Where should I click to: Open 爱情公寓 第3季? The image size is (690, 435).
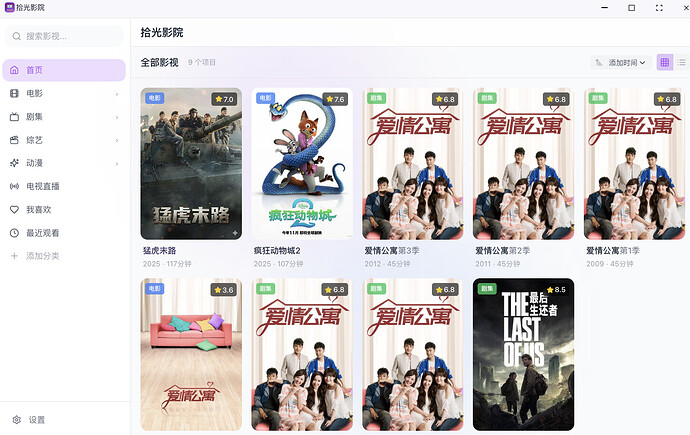(413, 164)
